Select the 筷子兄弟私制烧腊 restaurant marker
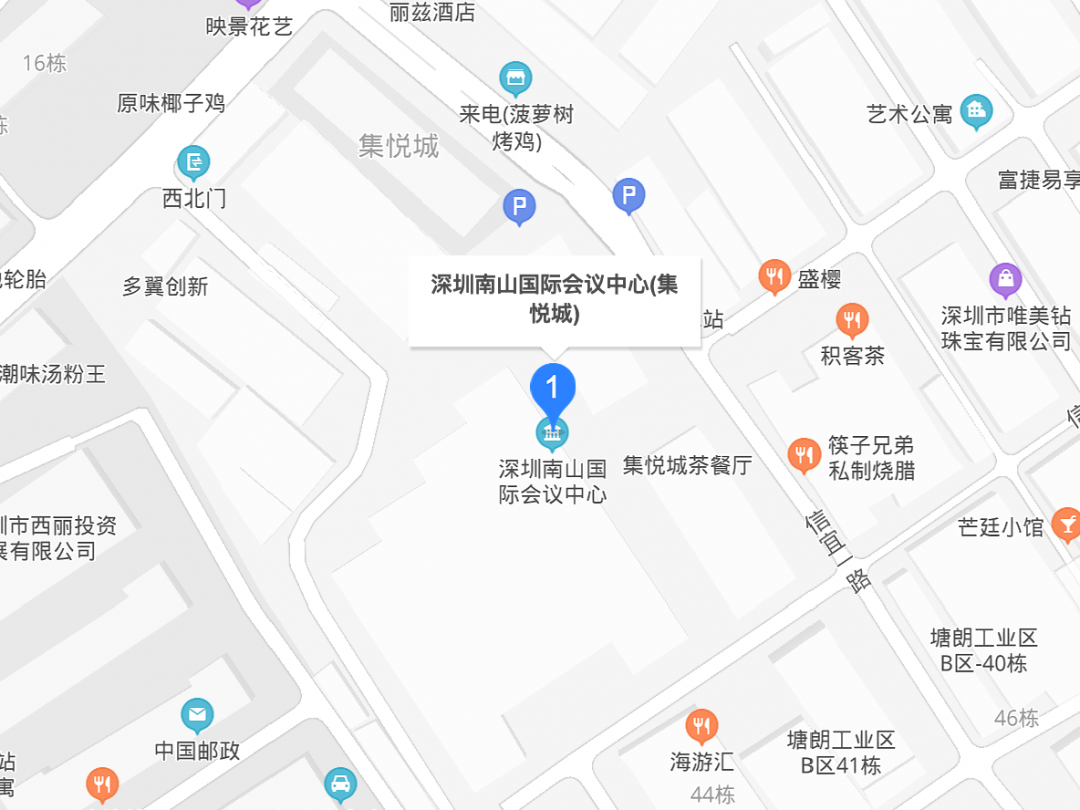The width and height of the screenshot is (1080, 810). [803, 455]
